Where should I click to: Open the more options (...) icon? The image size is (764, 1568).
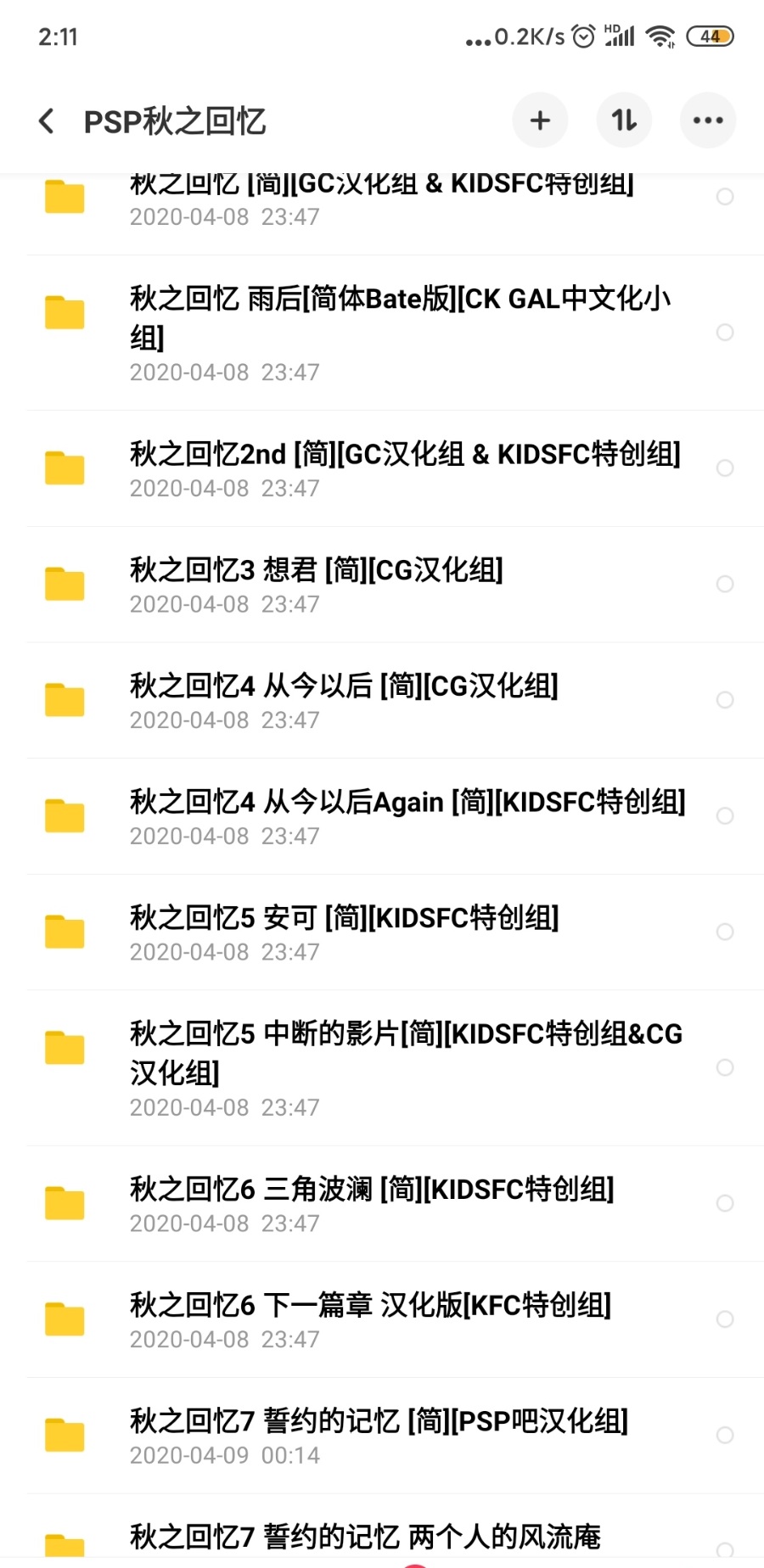tap(707, 120)
